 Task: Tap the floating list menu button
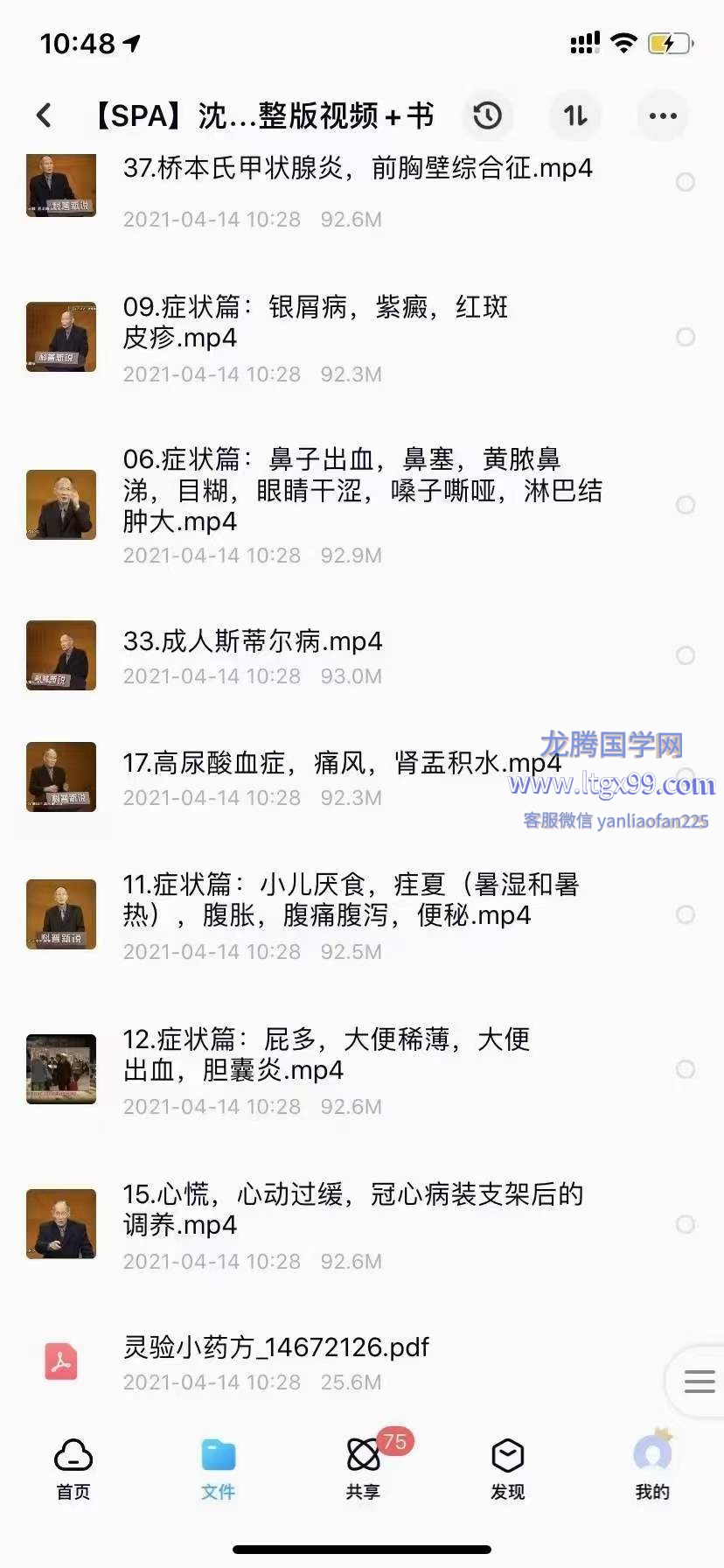coord(699,1381)
